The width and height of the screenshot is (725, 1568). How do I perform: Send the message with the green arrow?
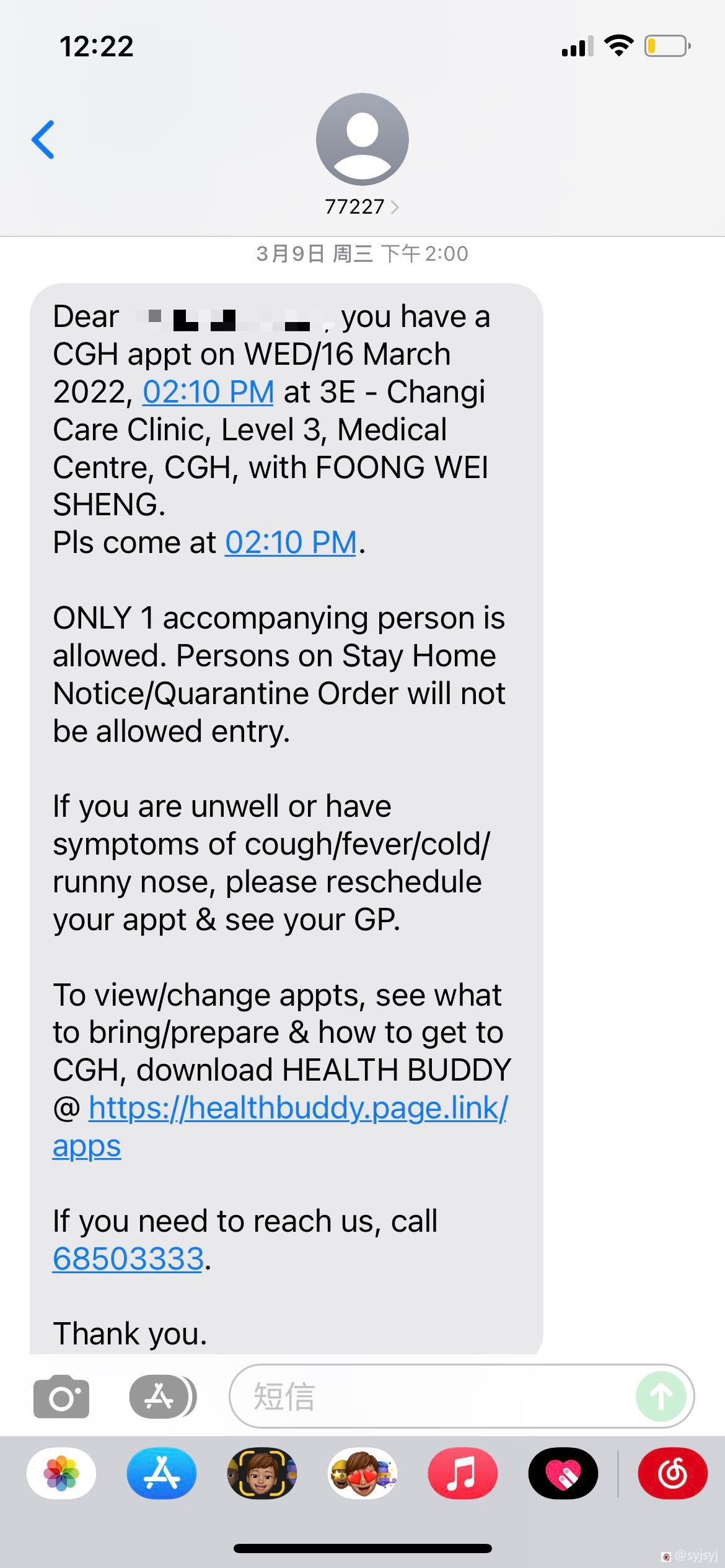[x=661, y=1396]
